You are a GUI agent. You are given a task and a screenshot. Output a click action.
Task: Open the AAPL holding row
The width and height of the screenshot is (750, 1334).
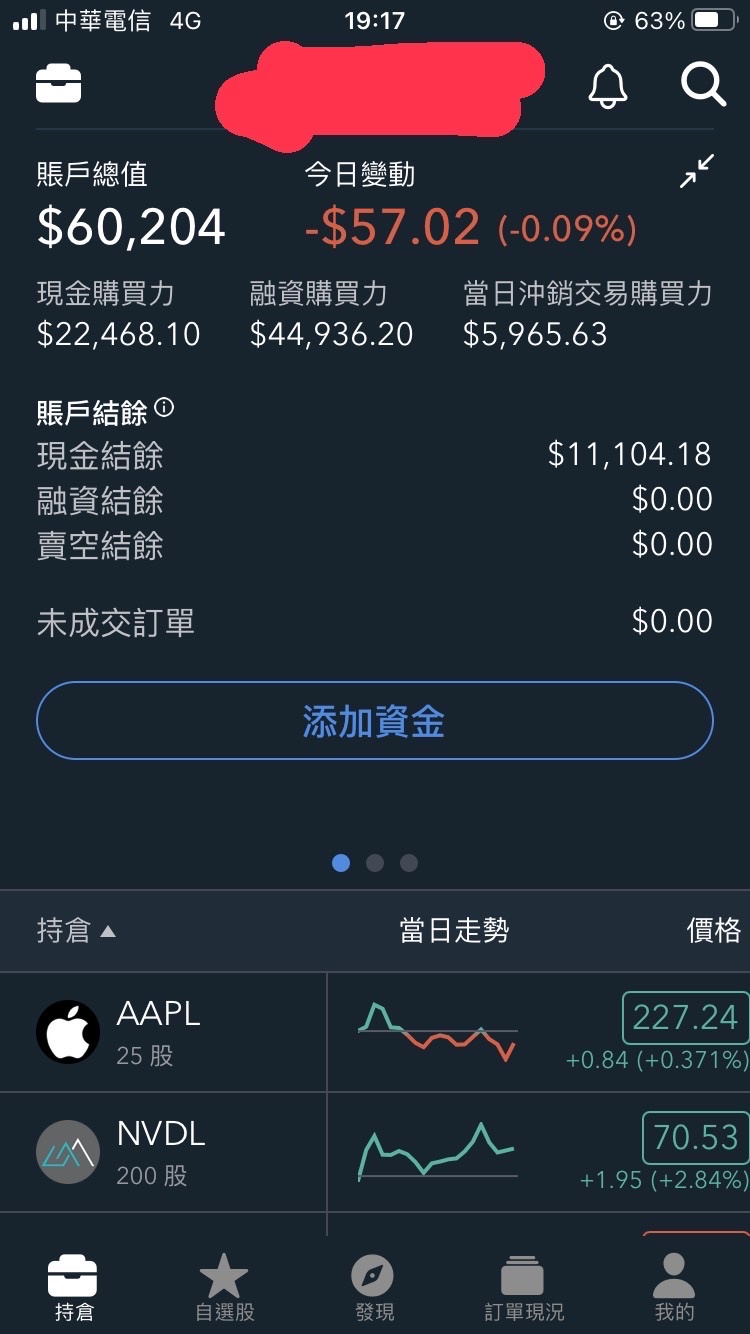(x=160, y=1031)
